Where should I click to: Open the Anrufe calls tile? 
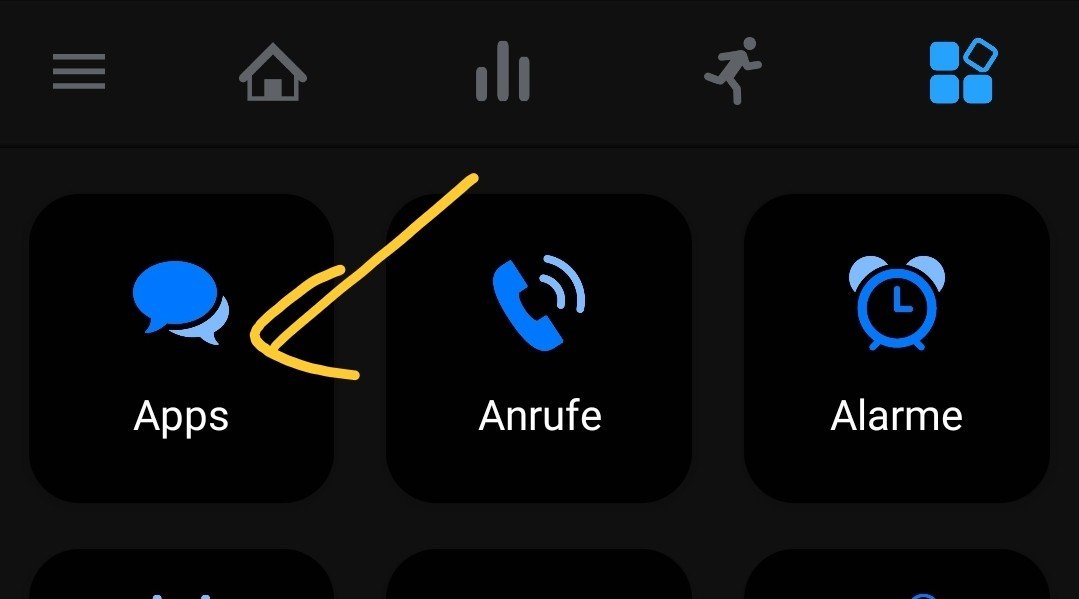(x=539, y=347)
